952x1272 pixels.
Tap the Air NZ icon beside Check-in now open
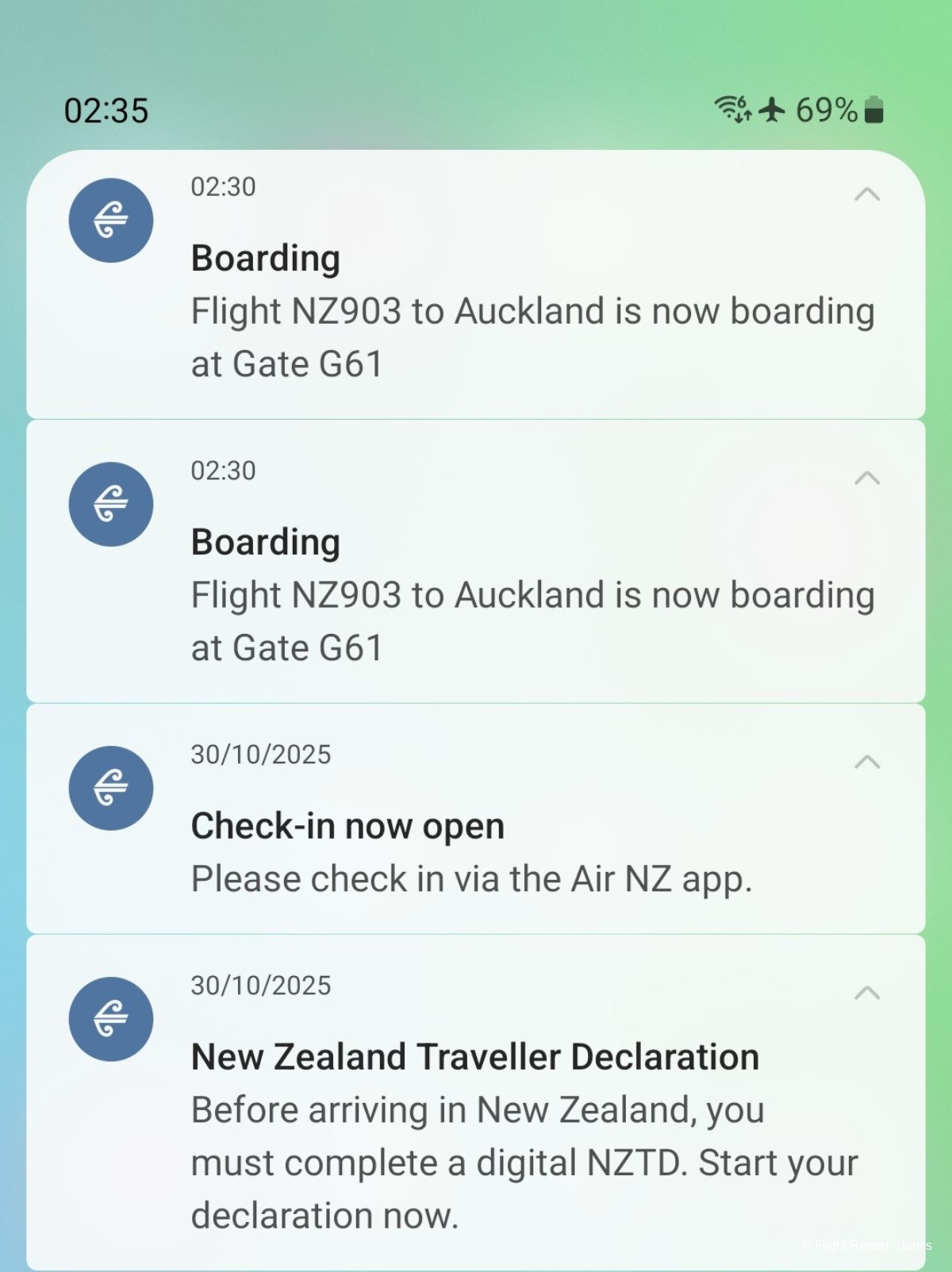110,788
